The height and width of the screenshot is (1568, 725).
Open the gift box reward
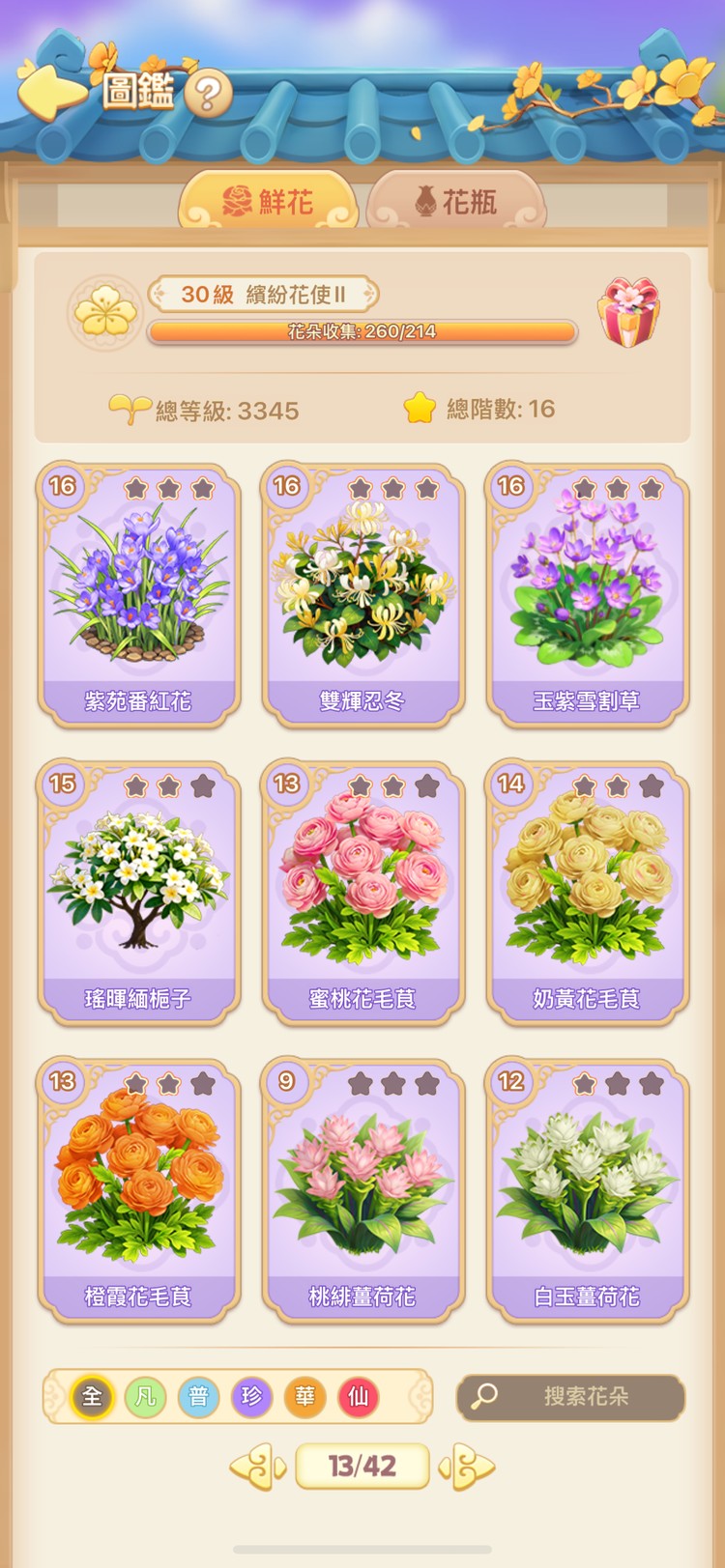point(628,313)
